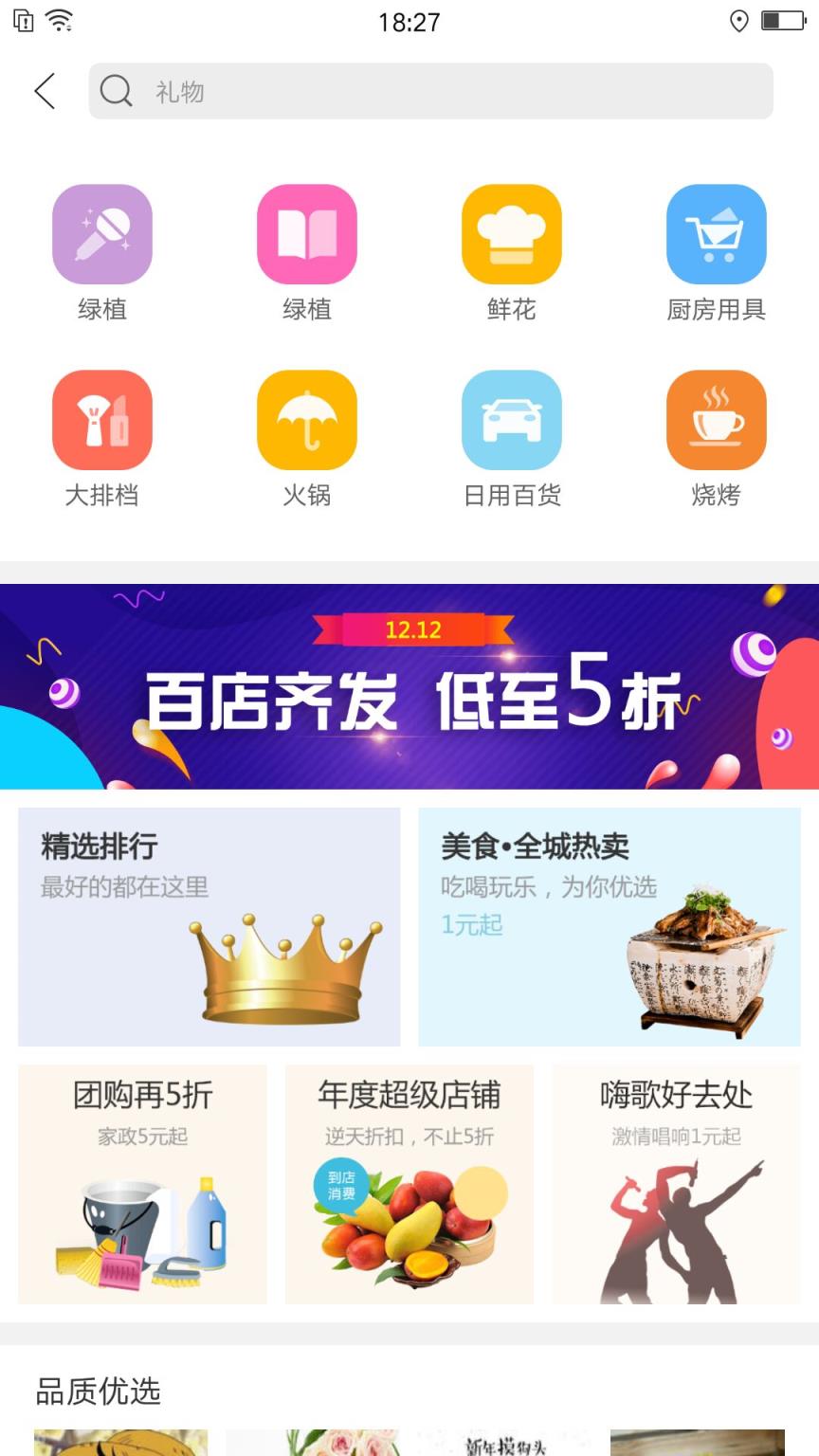View the 精选排行 ranking card
Viewport: 819px width, 1456px height.
click(x=209, y=924)
